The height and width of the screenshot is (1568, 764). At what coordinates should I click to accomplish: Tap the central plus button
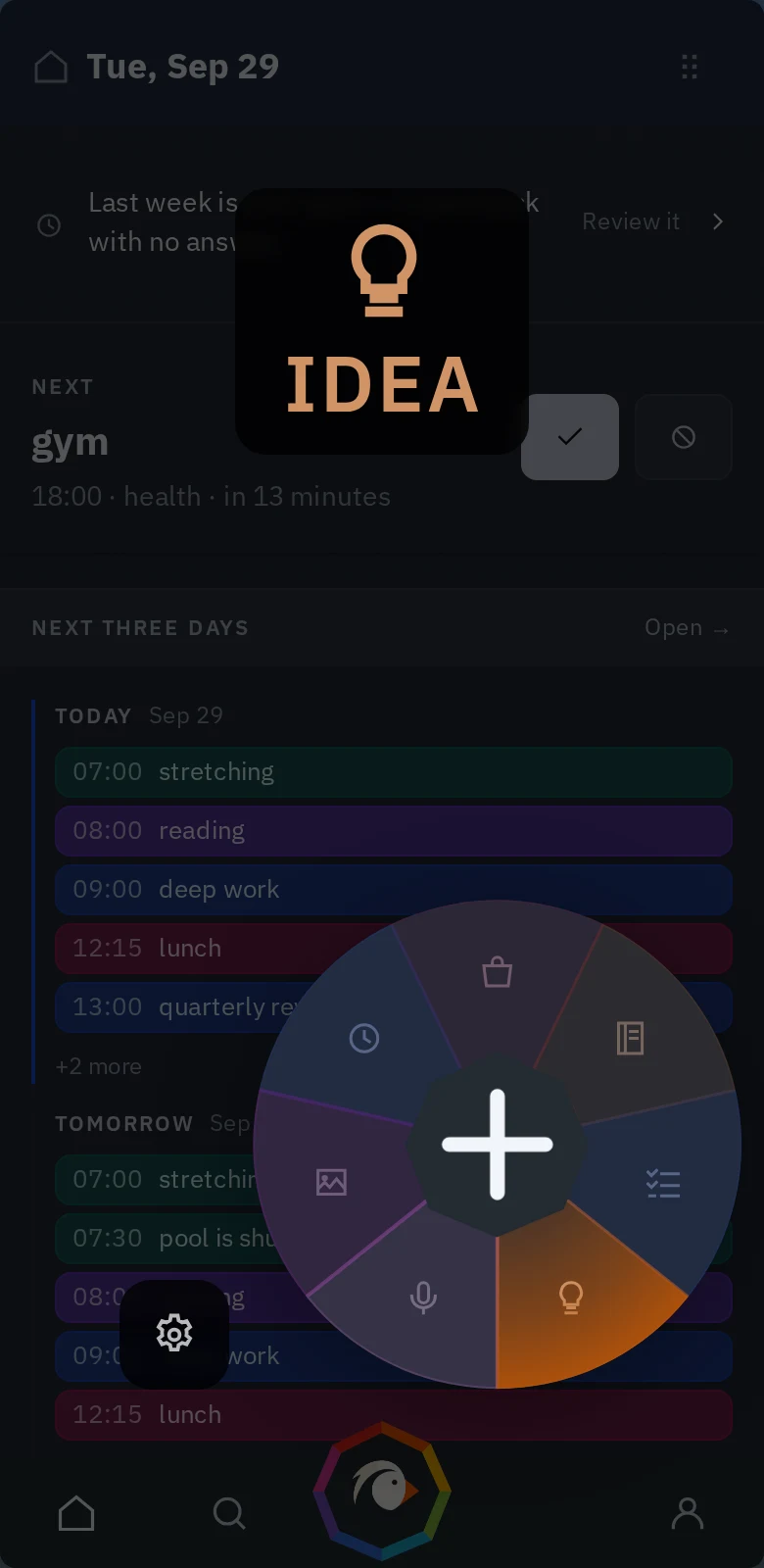point(498,1144)
